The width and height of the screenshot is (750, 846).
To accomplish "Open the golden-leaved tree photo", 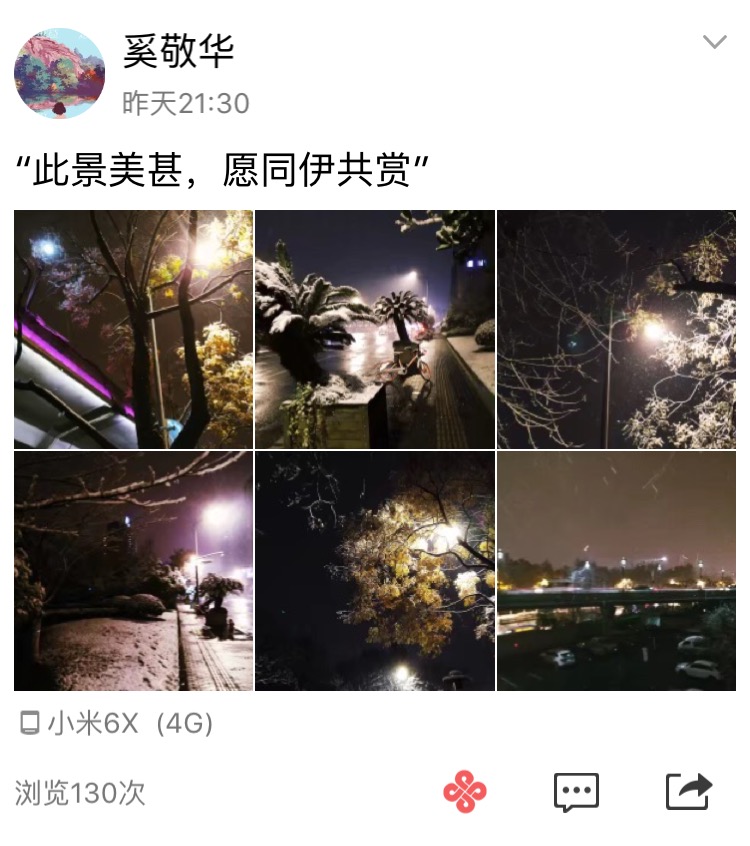I will (375, 571).
